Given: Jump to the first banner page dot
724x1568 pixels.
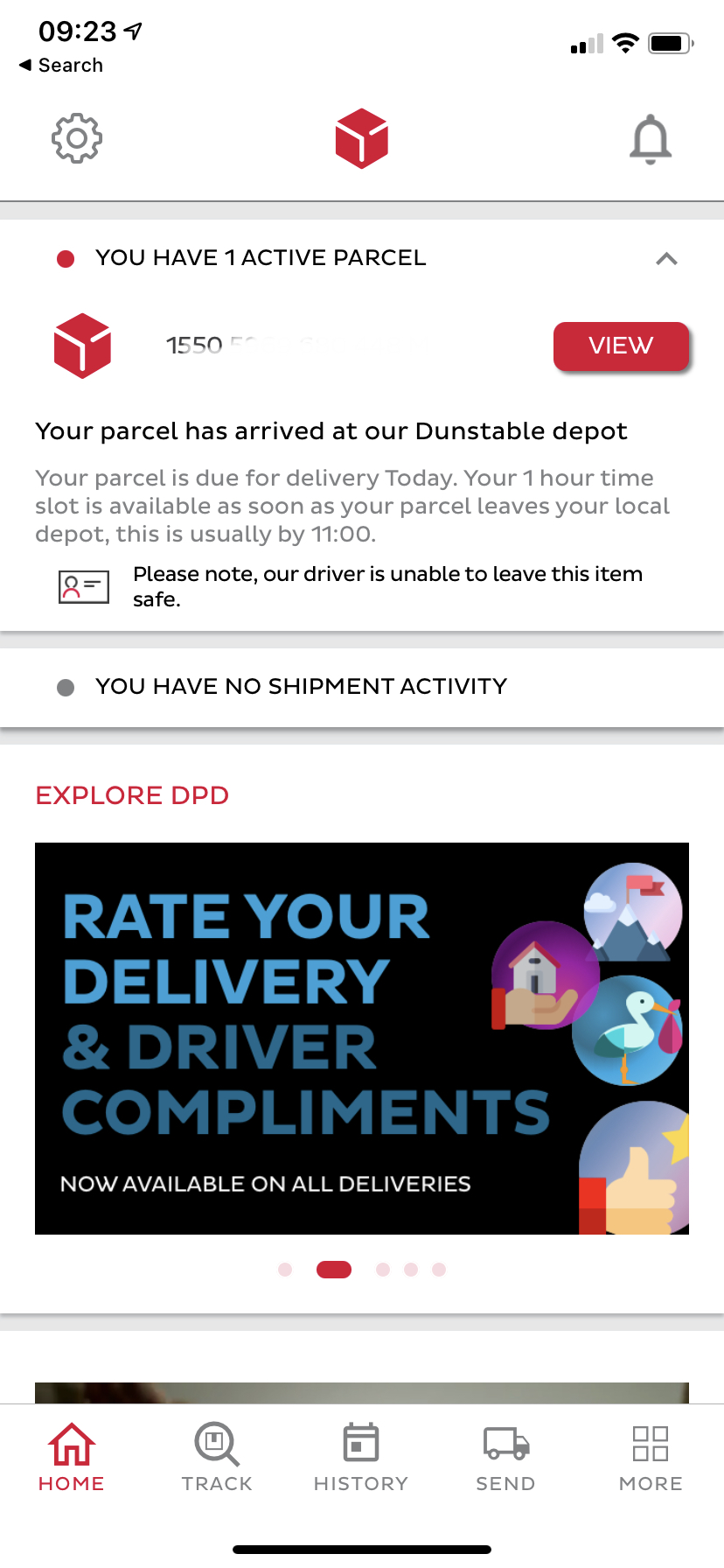Looking at the screenshot, I should tap(285, 1270).
